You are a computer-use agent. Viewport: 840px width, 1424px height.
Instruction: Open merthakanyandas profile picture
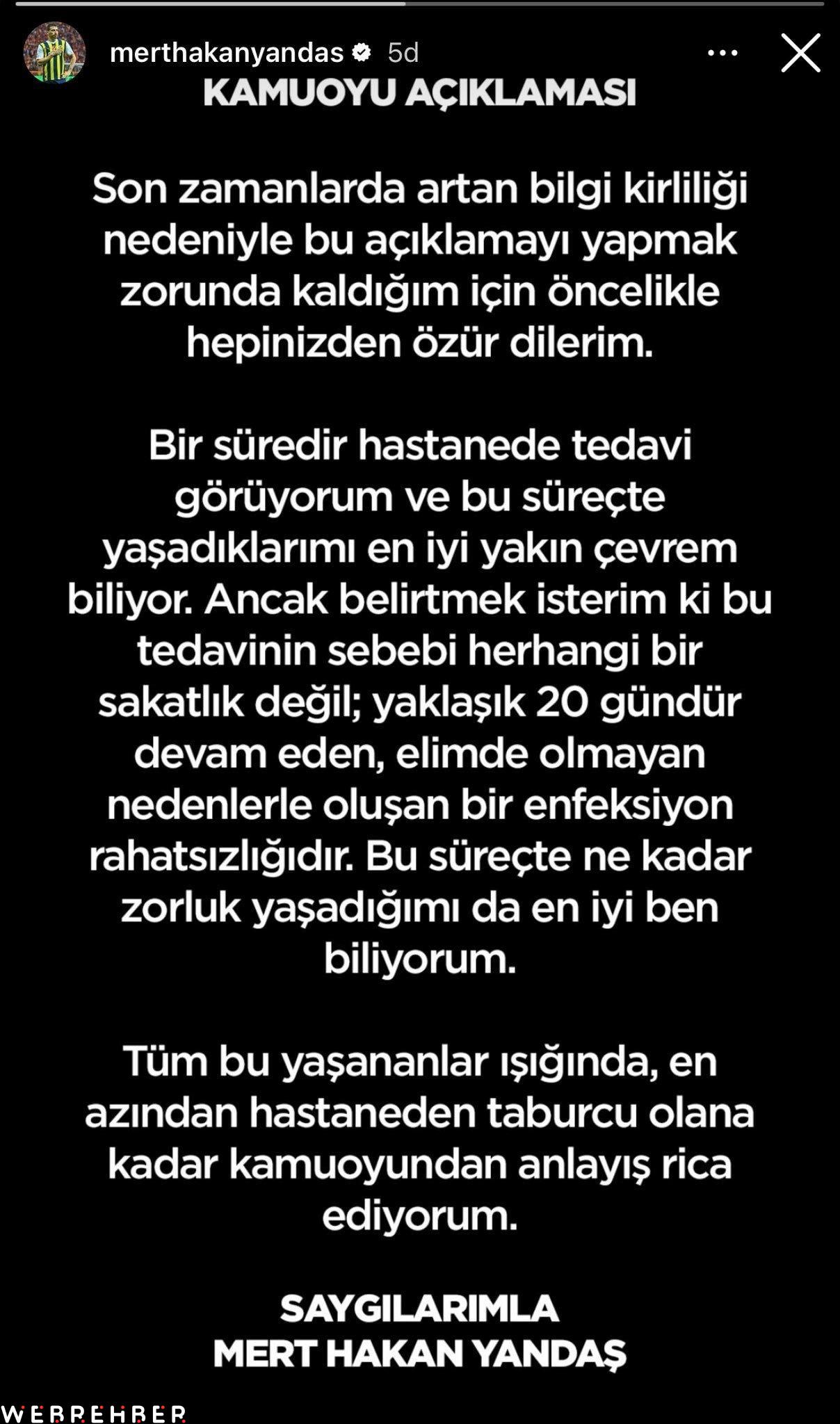[54, 53]
